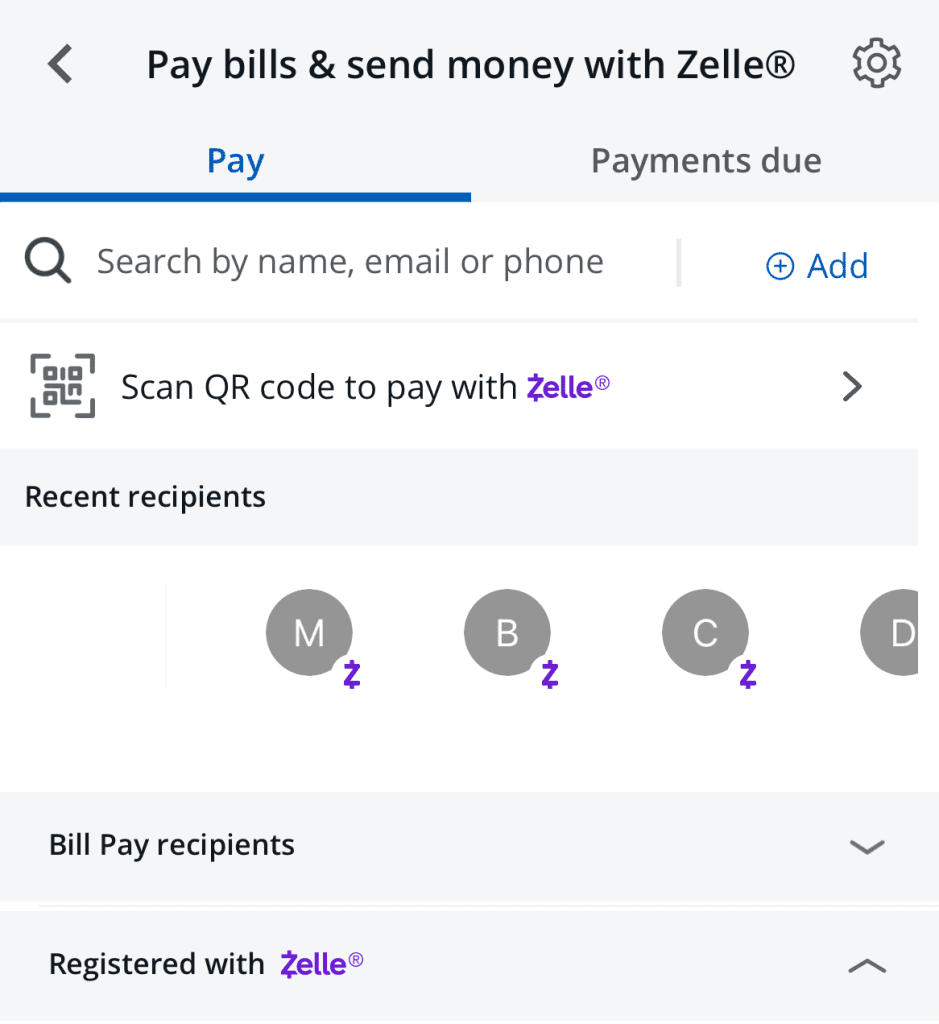Select recent recipient avatar labeled M
Screen dimensions: 939x1024
click(x=308, y=632)
